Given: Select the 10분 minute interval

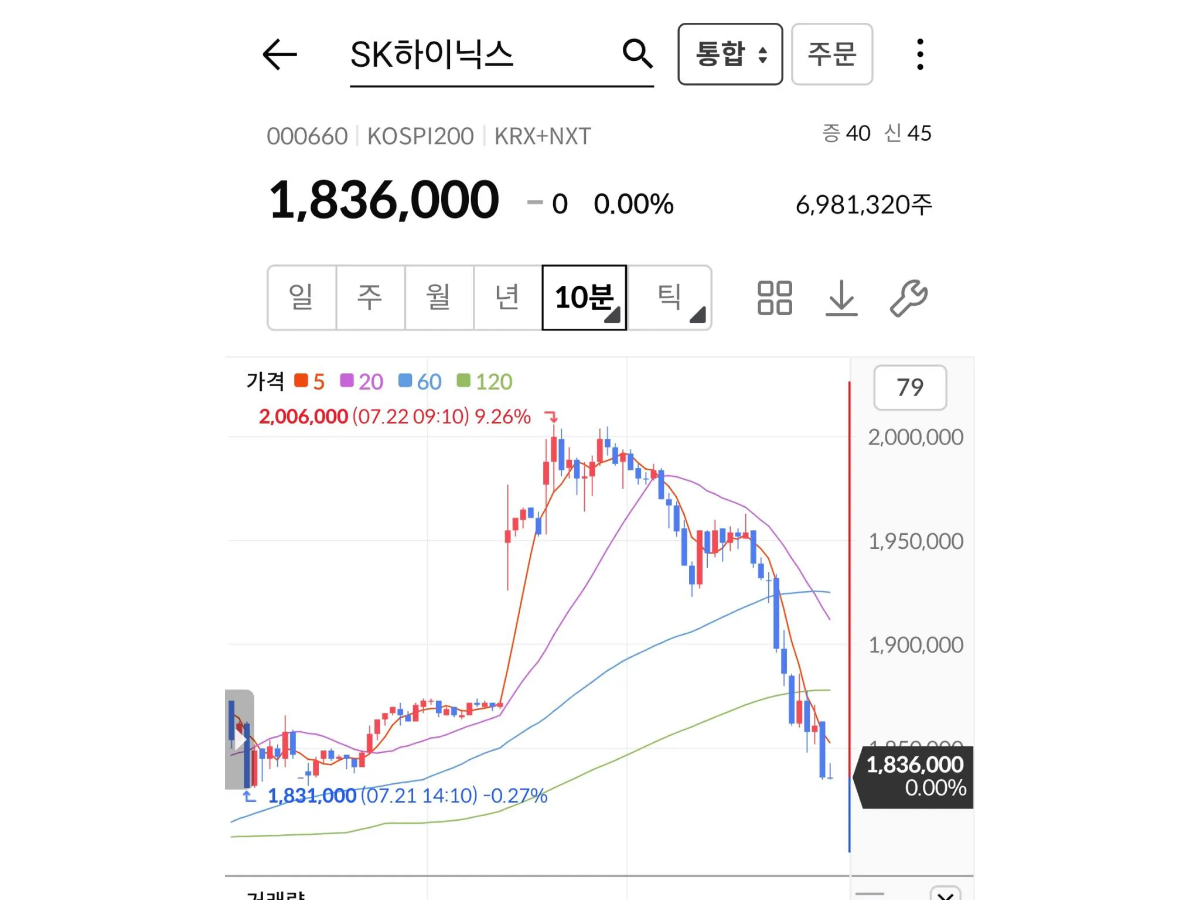Looking at the screenshot, I should click(x=584, y=297).
